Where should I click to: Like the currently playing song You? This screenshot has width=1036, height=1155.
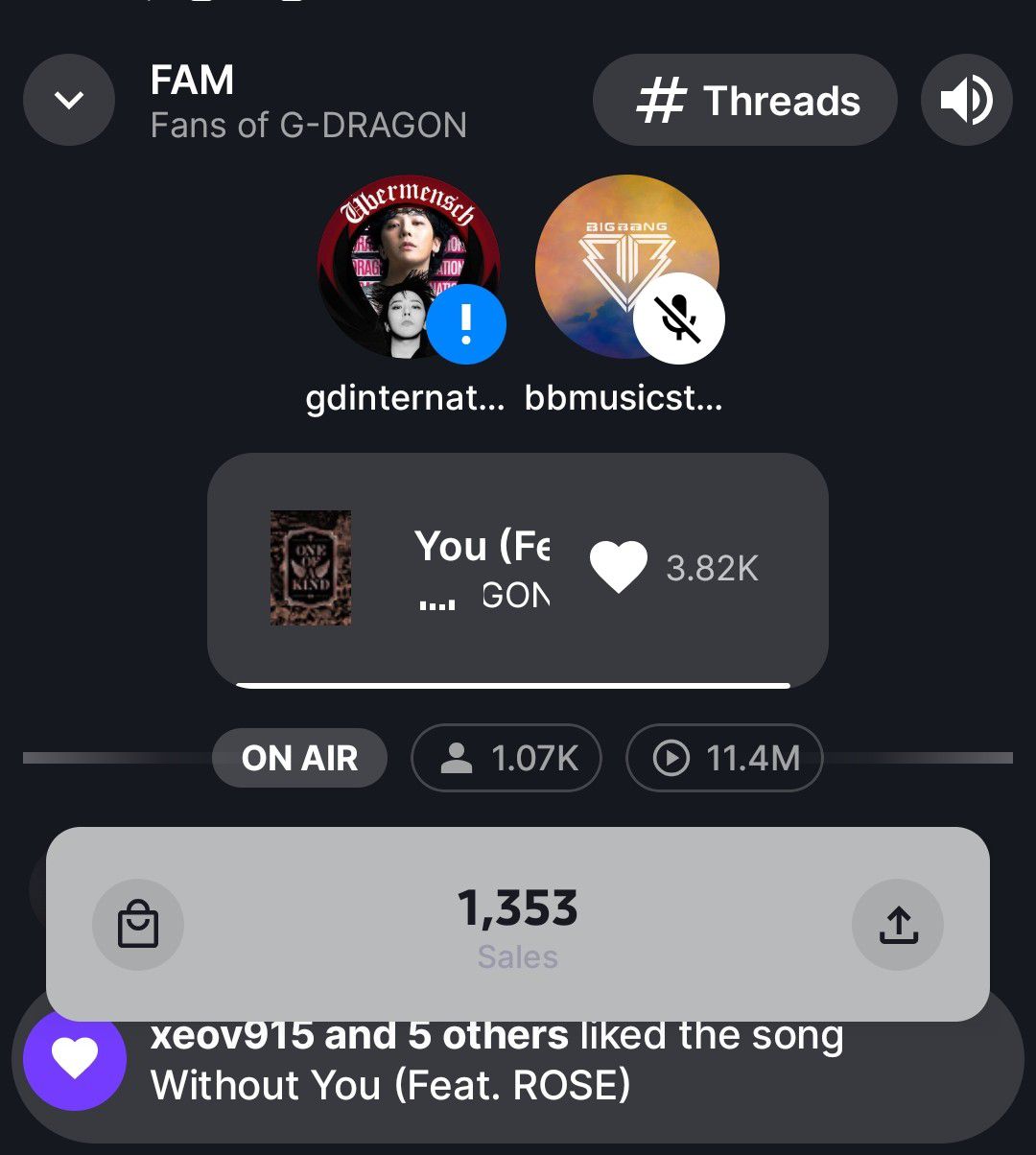[619, 568]
